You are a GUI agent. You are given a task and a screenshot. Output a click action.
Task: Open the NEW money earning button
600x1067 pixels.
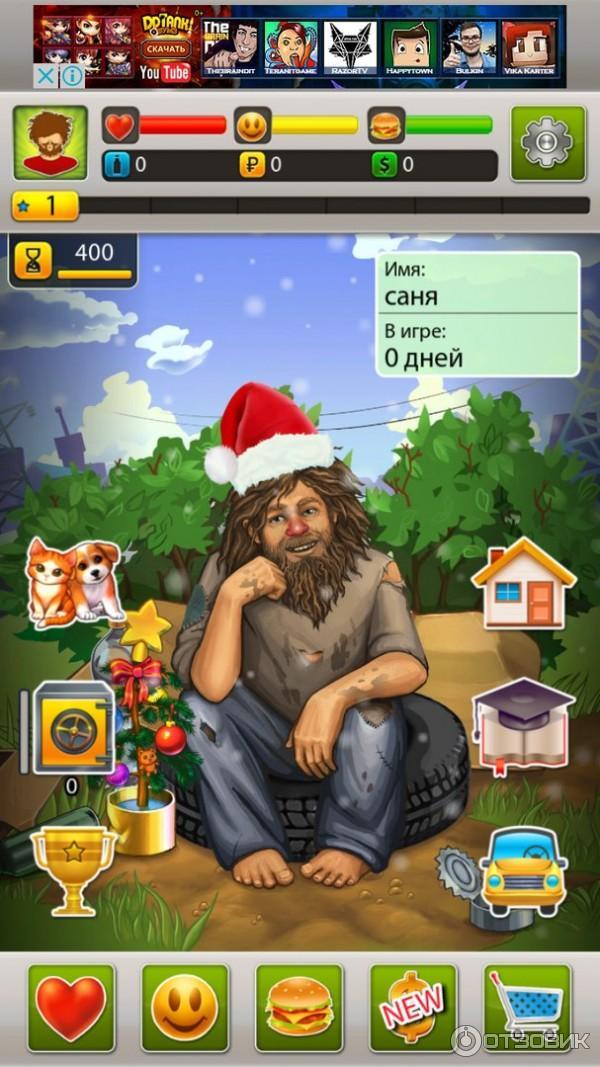[413, 1006]
